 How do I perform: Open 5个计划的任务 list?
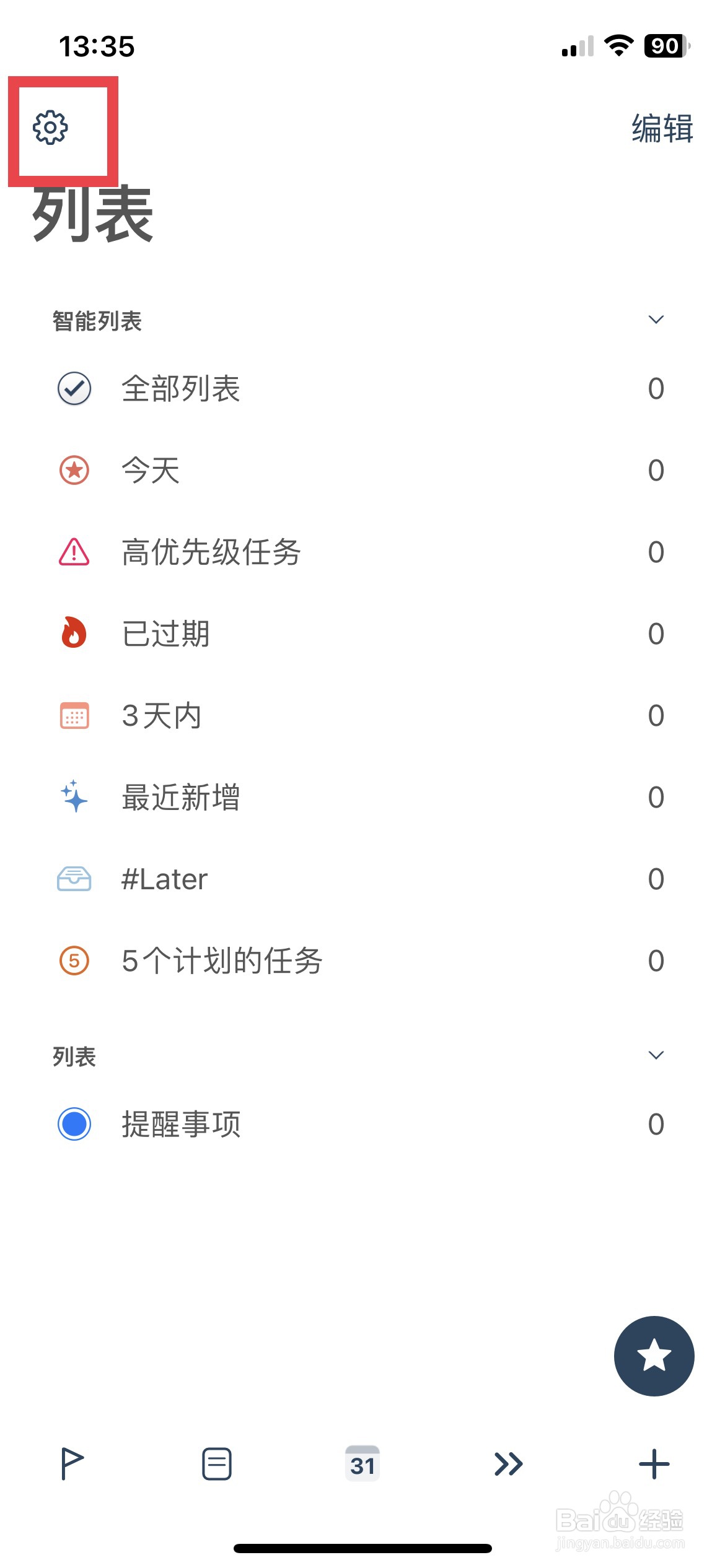(x=362, y=961)
